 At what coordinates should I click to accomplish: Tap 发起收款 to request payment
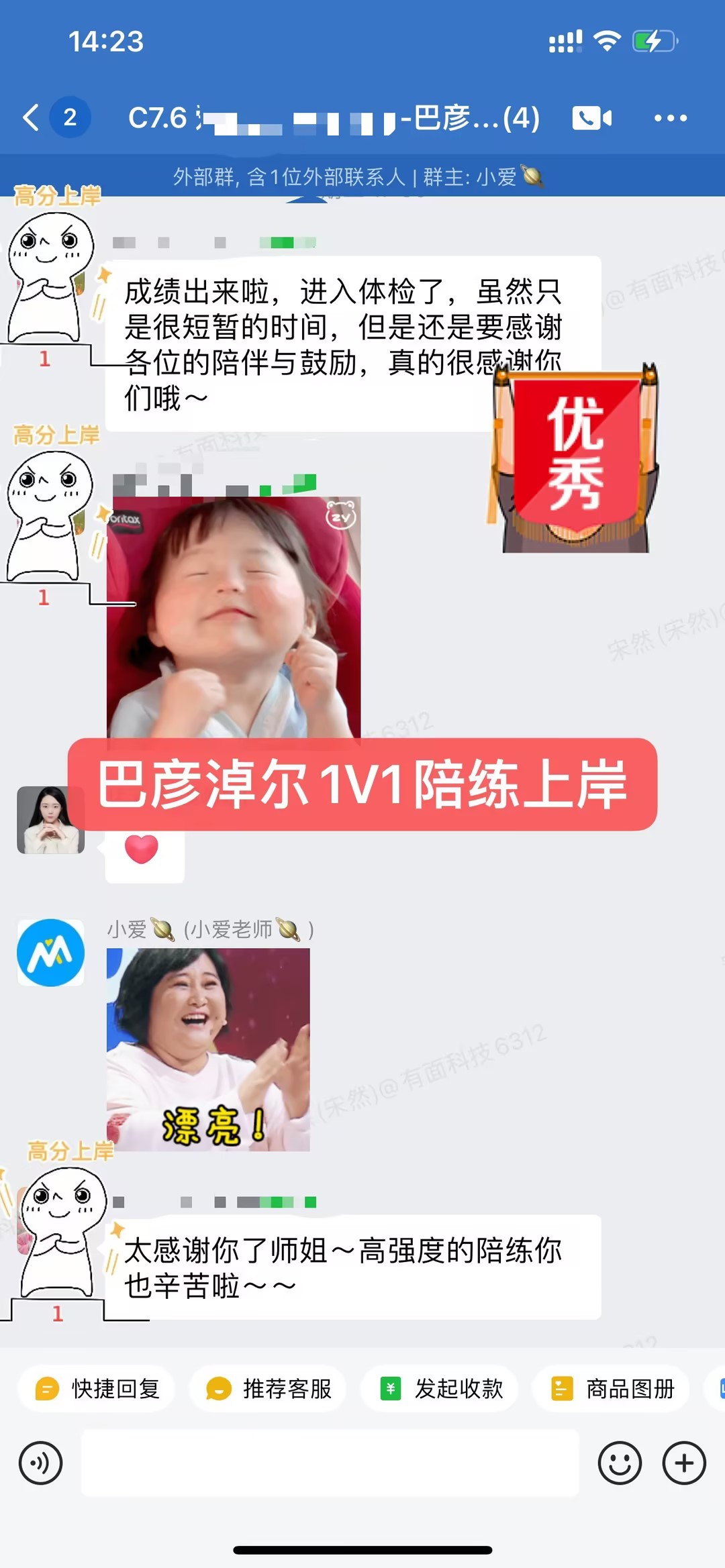coord(440,1388)
